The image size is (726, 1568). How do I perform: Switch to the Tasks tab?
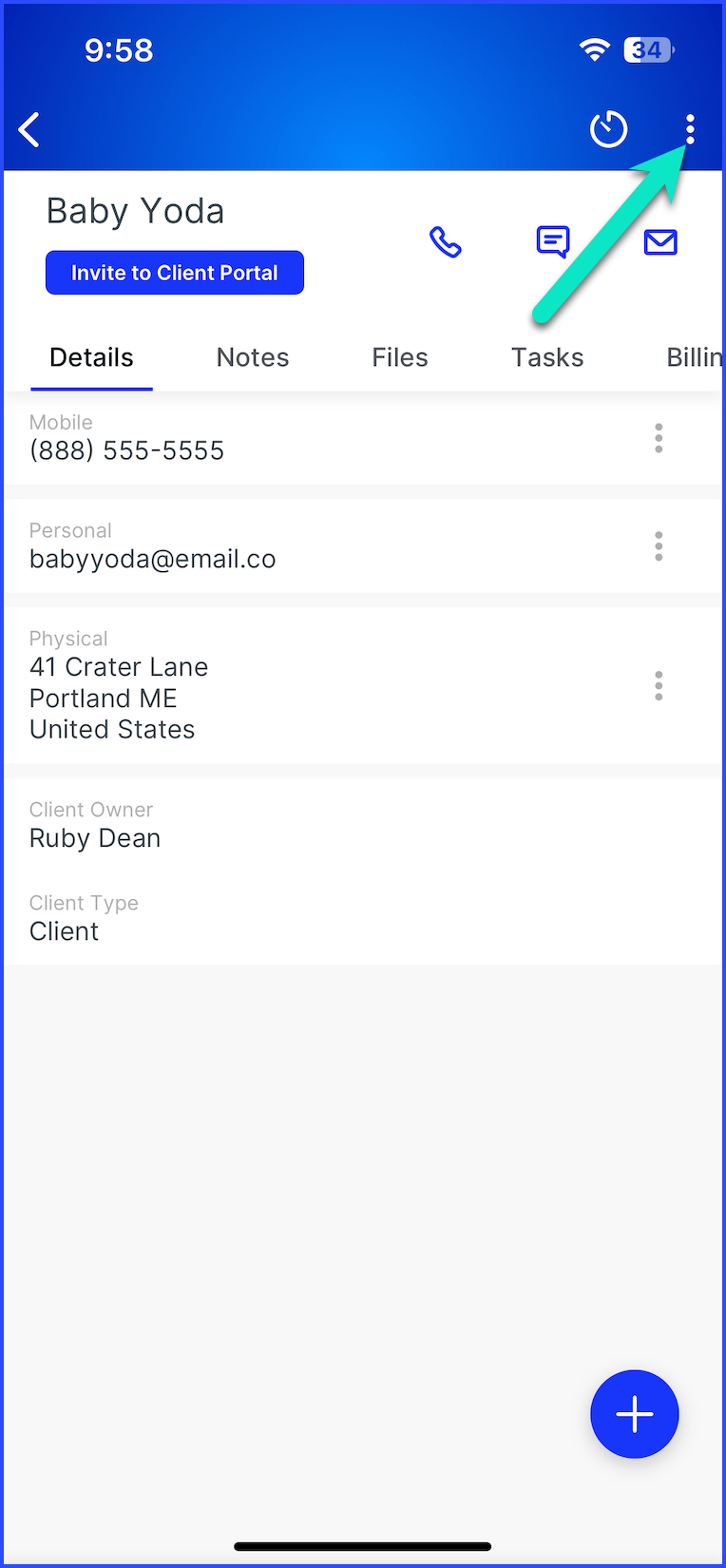[547, 357]
